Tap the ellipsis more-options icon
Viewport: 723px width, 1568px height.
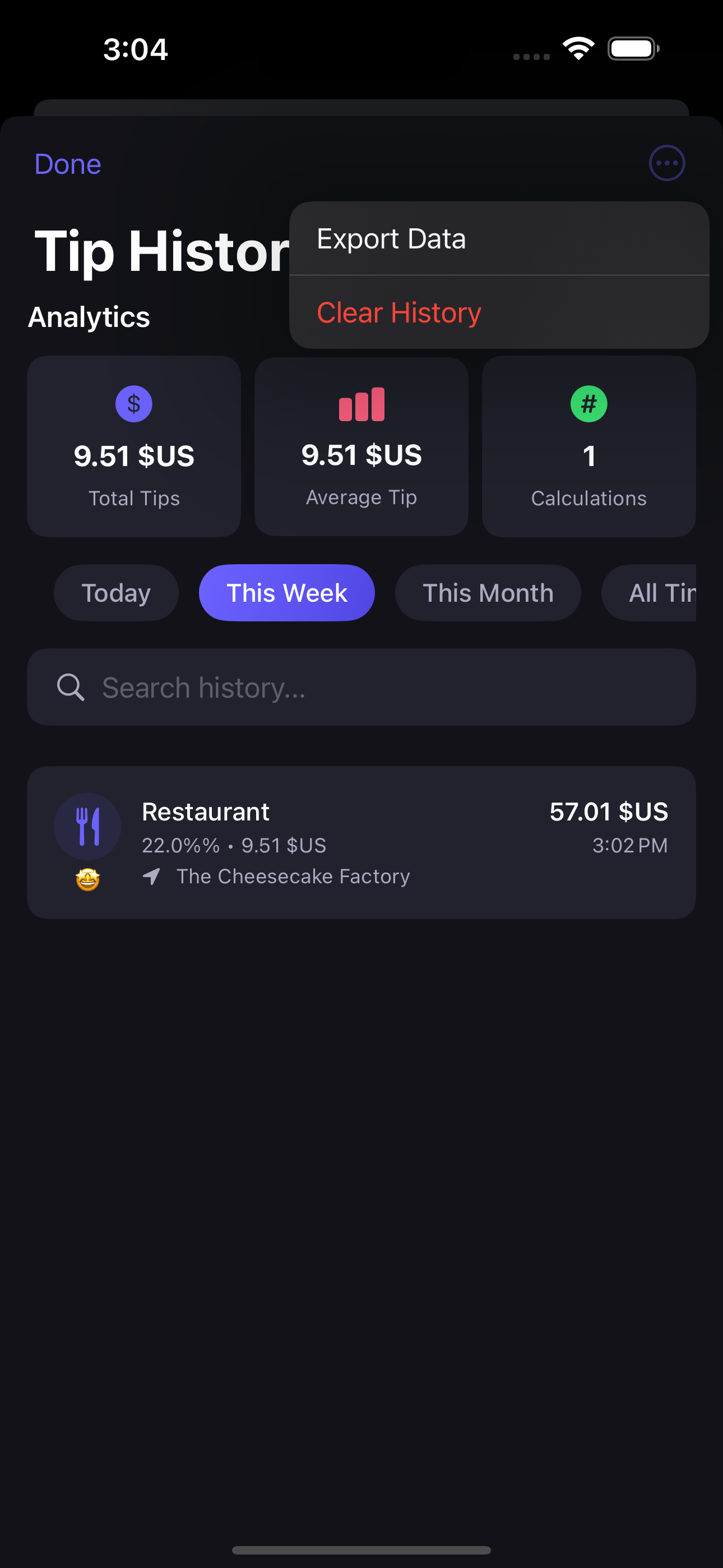click(666, 163)
